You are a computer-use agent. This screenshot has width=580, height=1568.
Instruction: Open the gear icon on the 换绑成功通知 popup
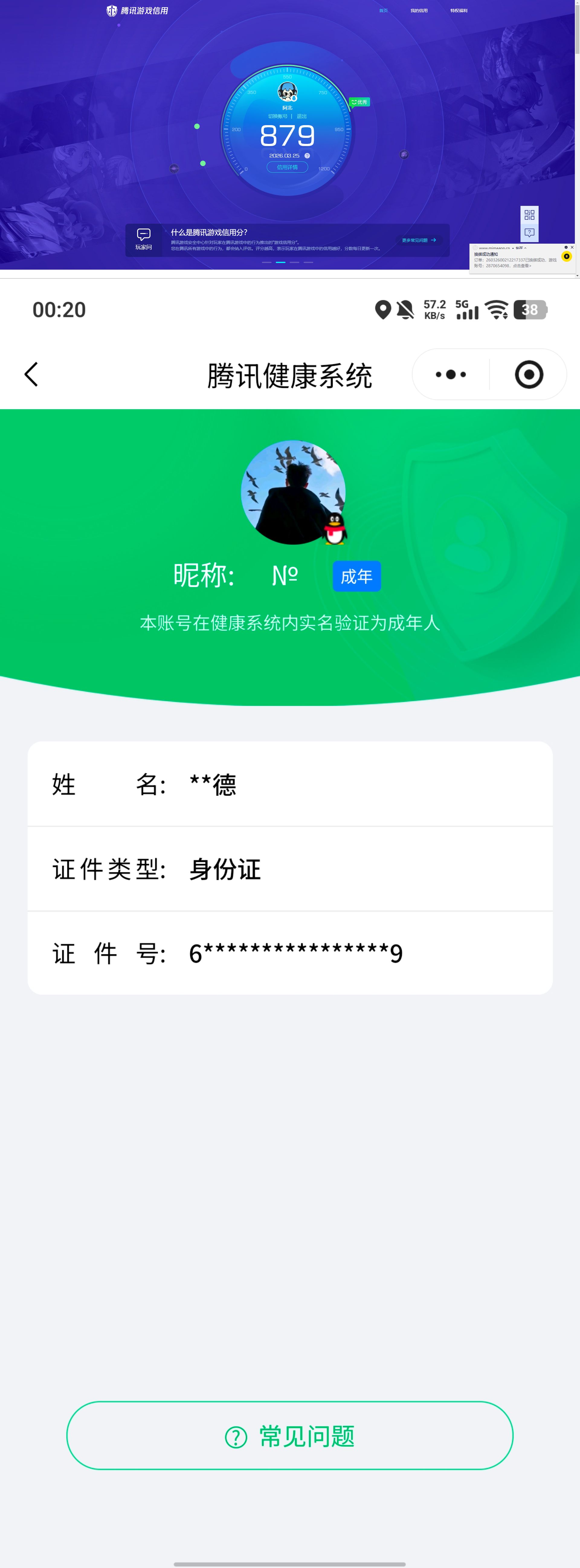point(566,248)
